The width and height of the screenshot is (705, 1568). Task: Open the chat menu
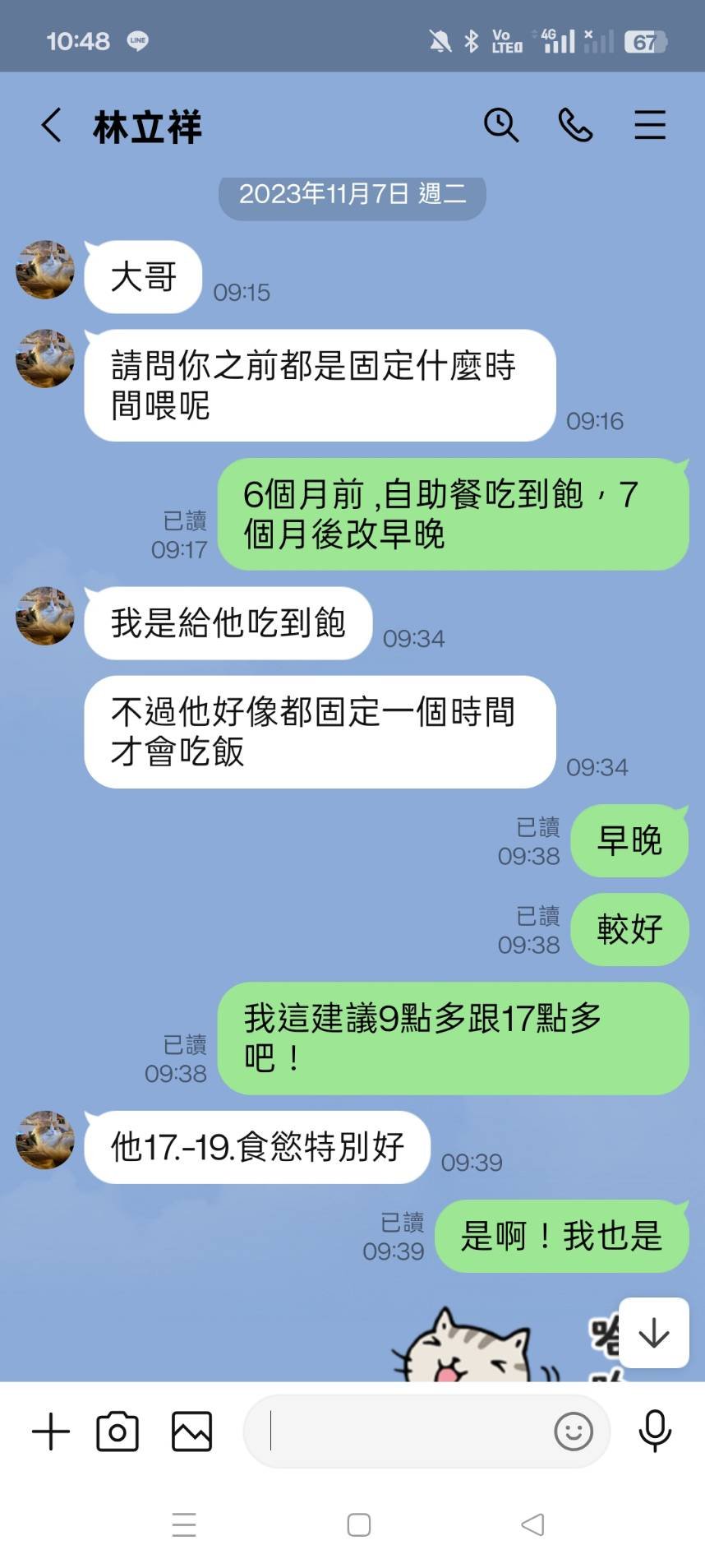click(649, 126)
